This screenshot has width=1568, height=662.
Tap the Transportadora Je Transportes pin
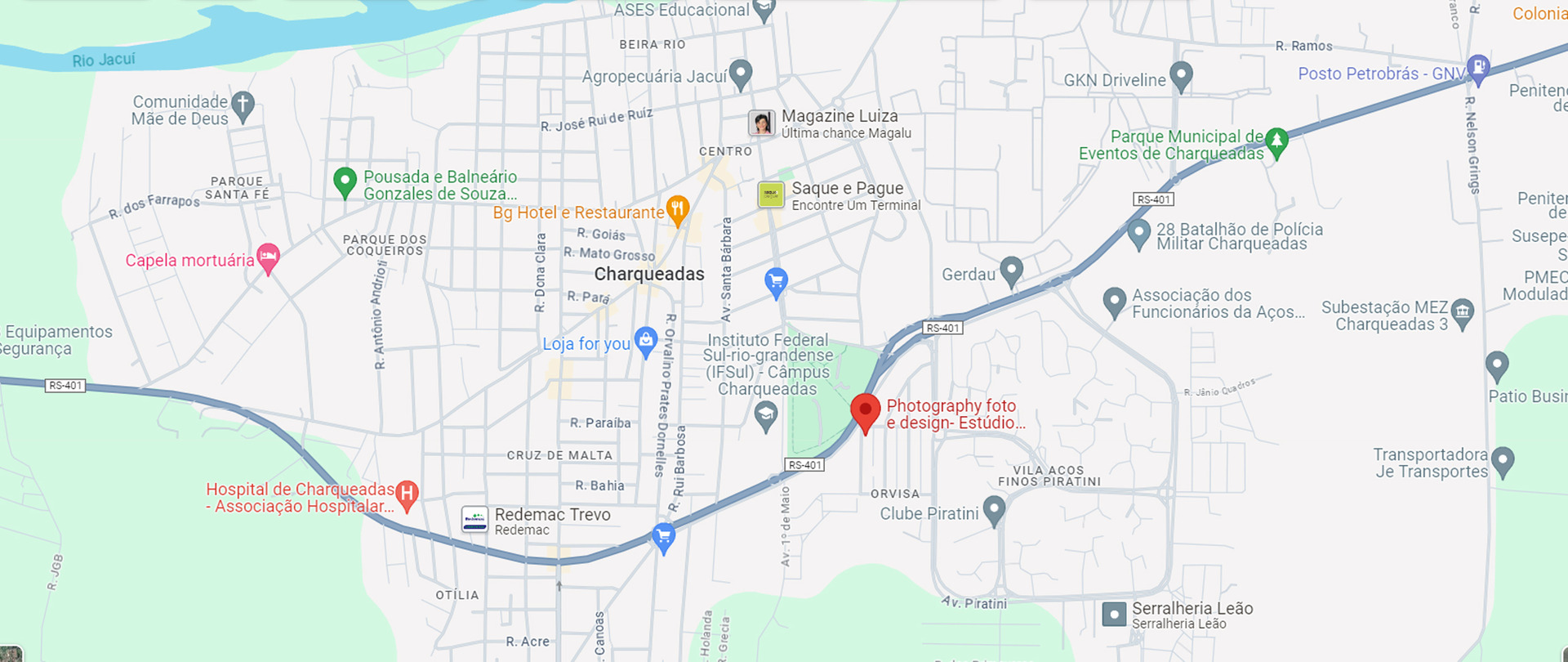[1503, 461]
